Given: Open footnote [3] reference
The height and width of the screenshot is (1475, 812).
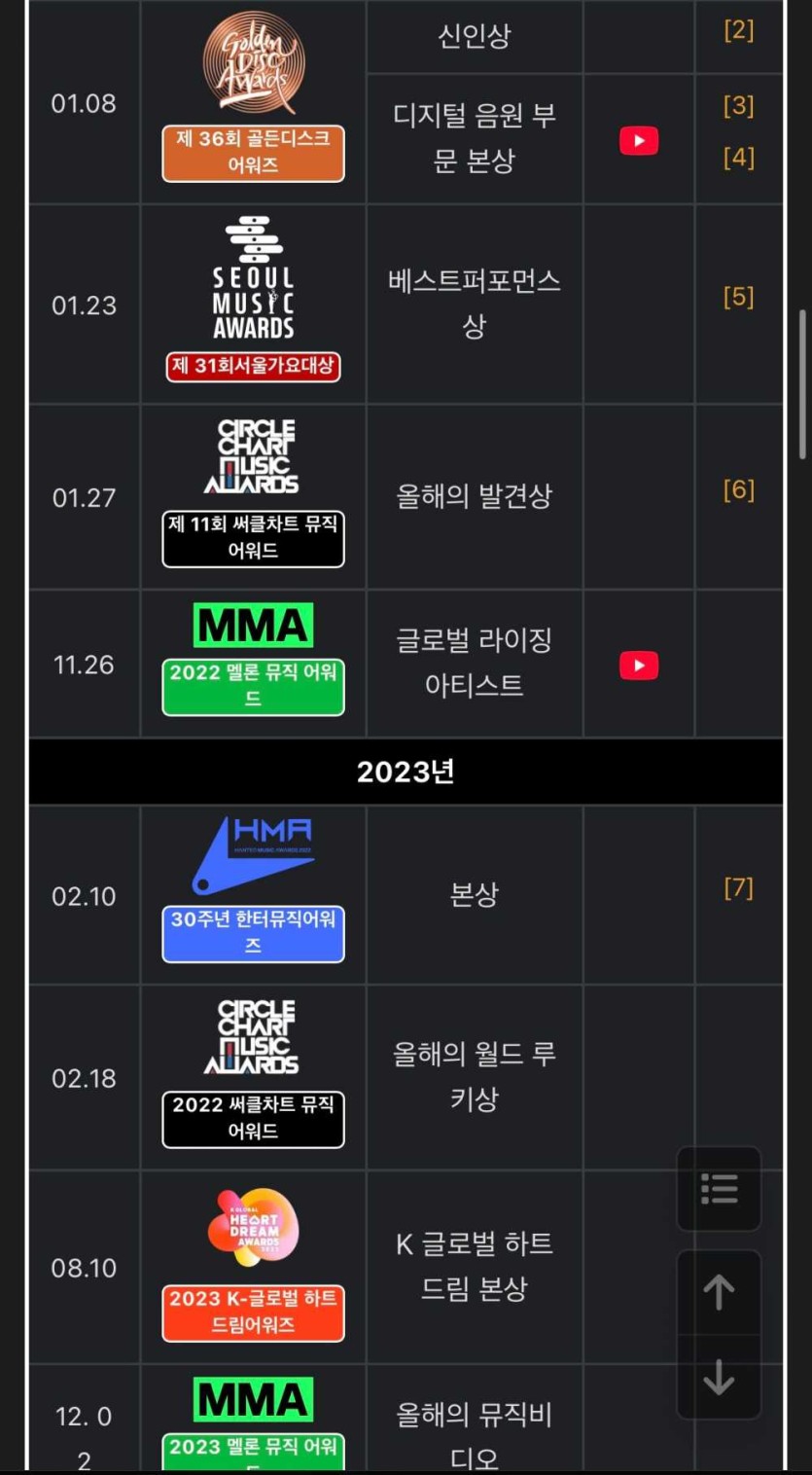Looking at the screenshot, I should (x=739, y=105).
